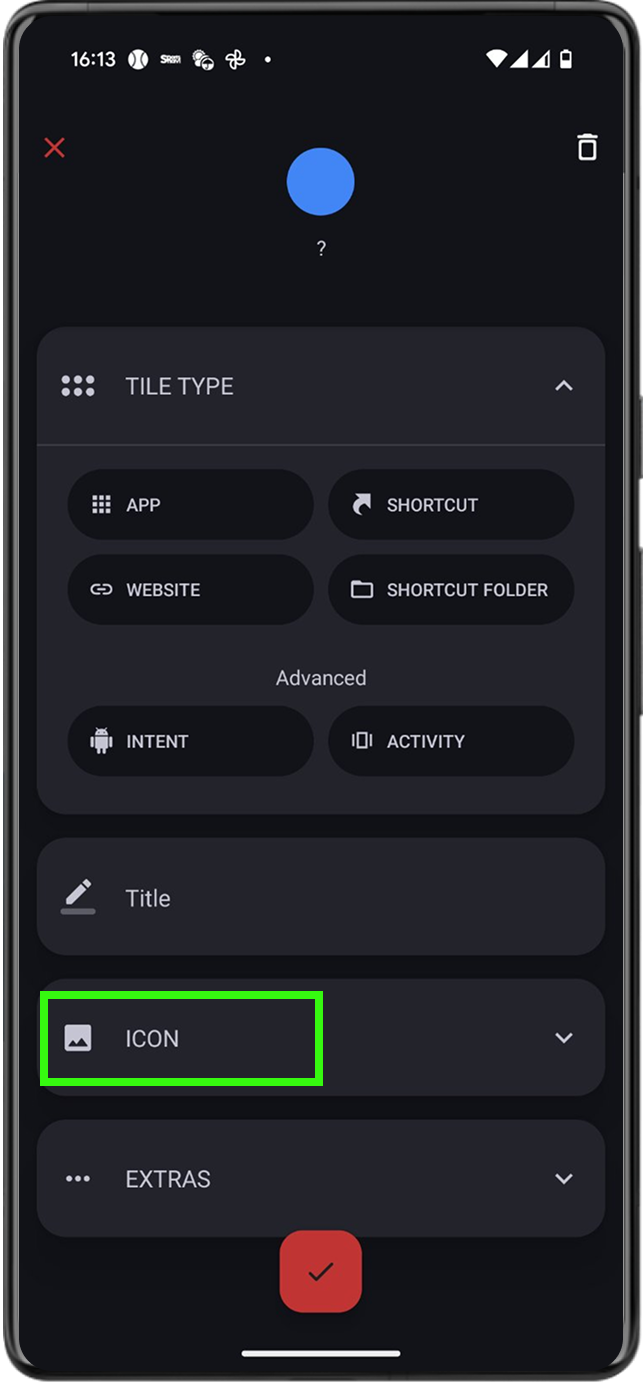Delete this tile with the trash icon
Screen dimensions: 643x1390
point(587,148)
